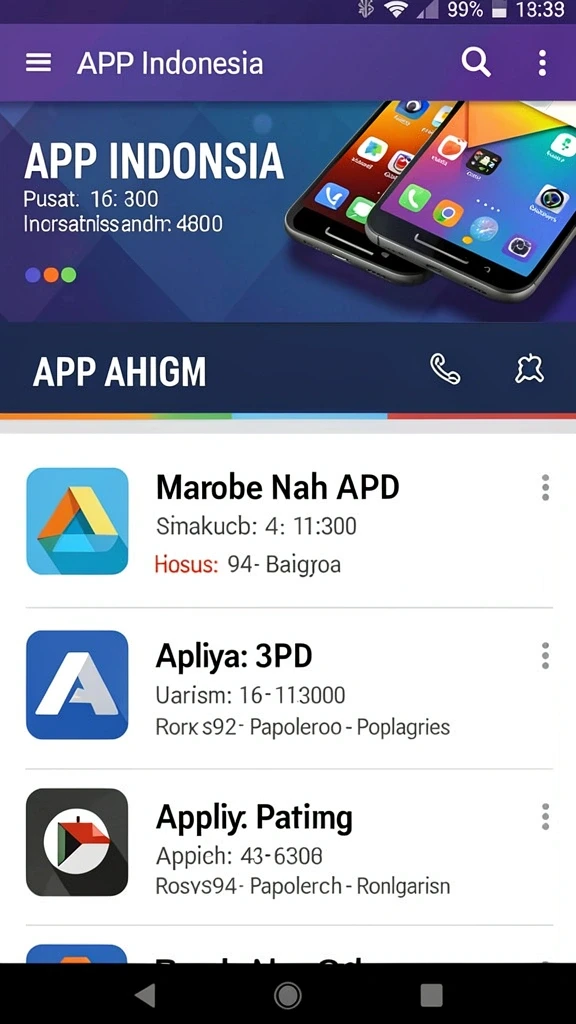Image resolution: width=576 pixels, height=1024 pixels.
Task: Tap the phone call icon beside APP AHIGM
Action: click(x=445, y=369)
